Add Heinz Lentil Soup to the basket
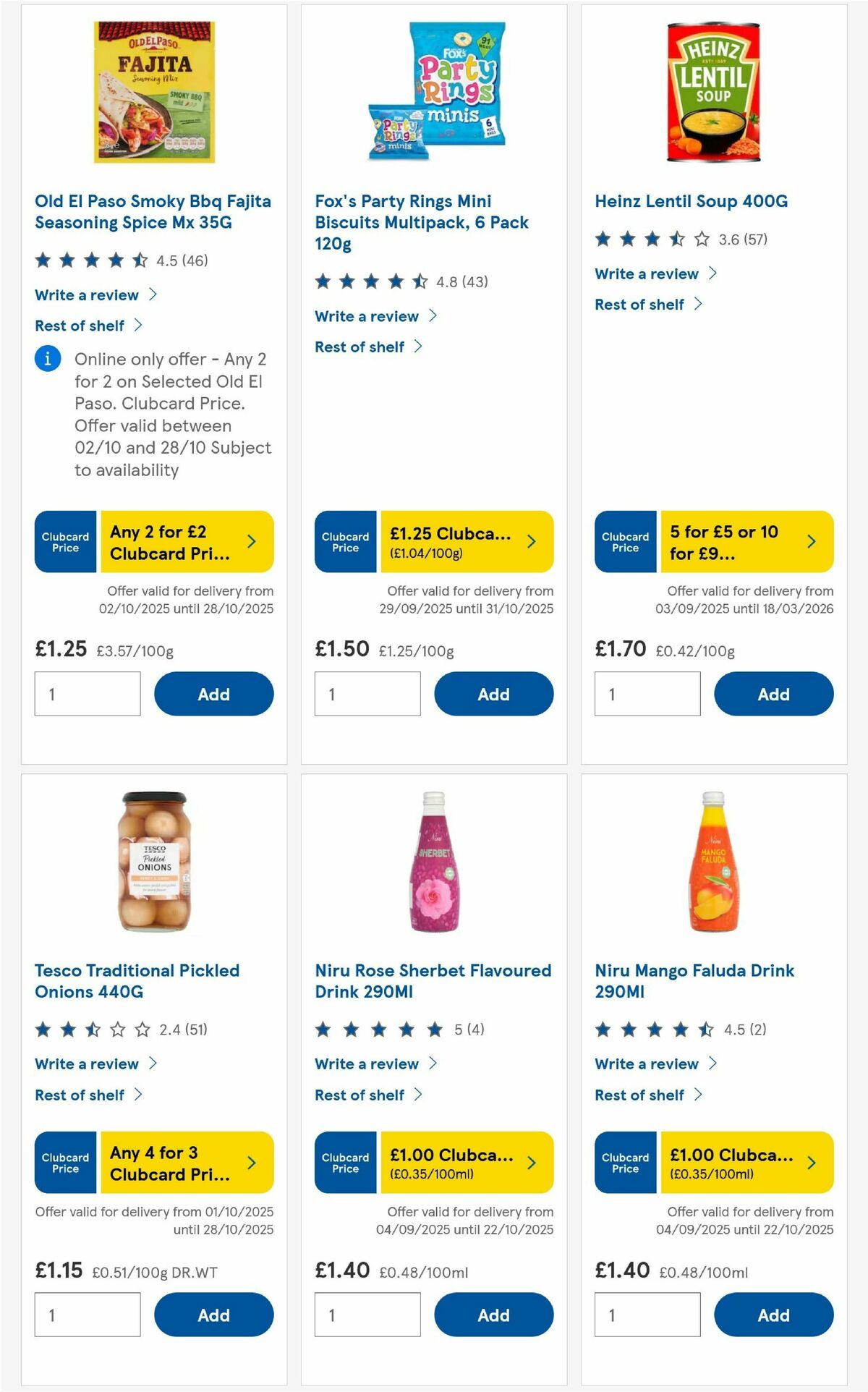The height and width of the screenshot is (1392, 868). tap(773, 694)
